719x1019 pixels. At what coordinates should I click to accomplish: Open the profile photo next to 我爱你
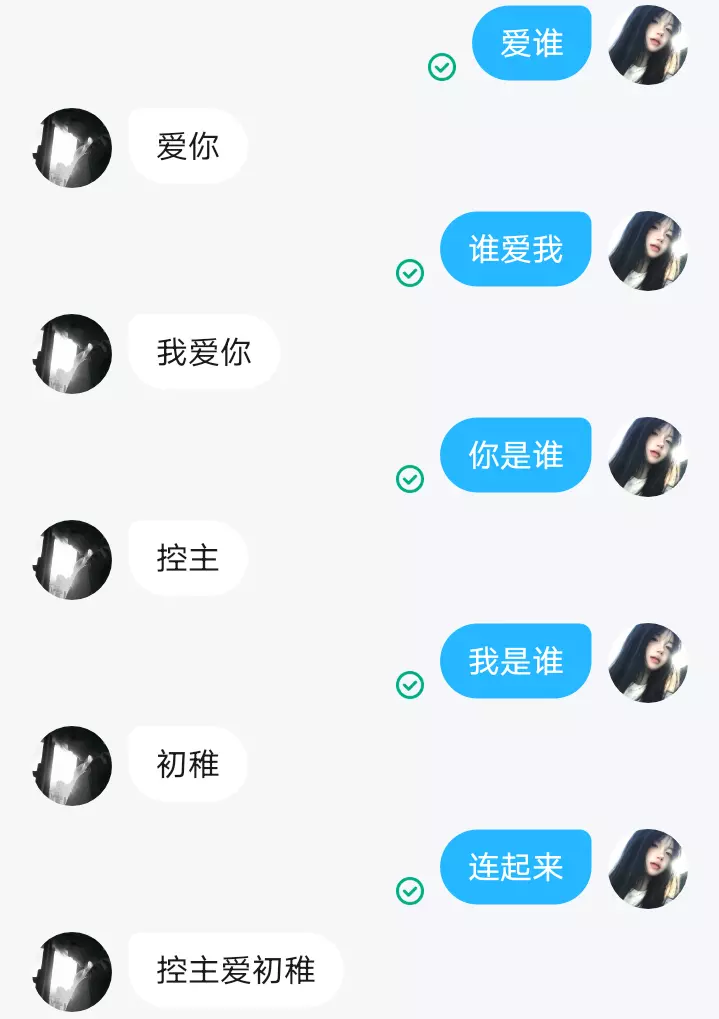[72, 354]
